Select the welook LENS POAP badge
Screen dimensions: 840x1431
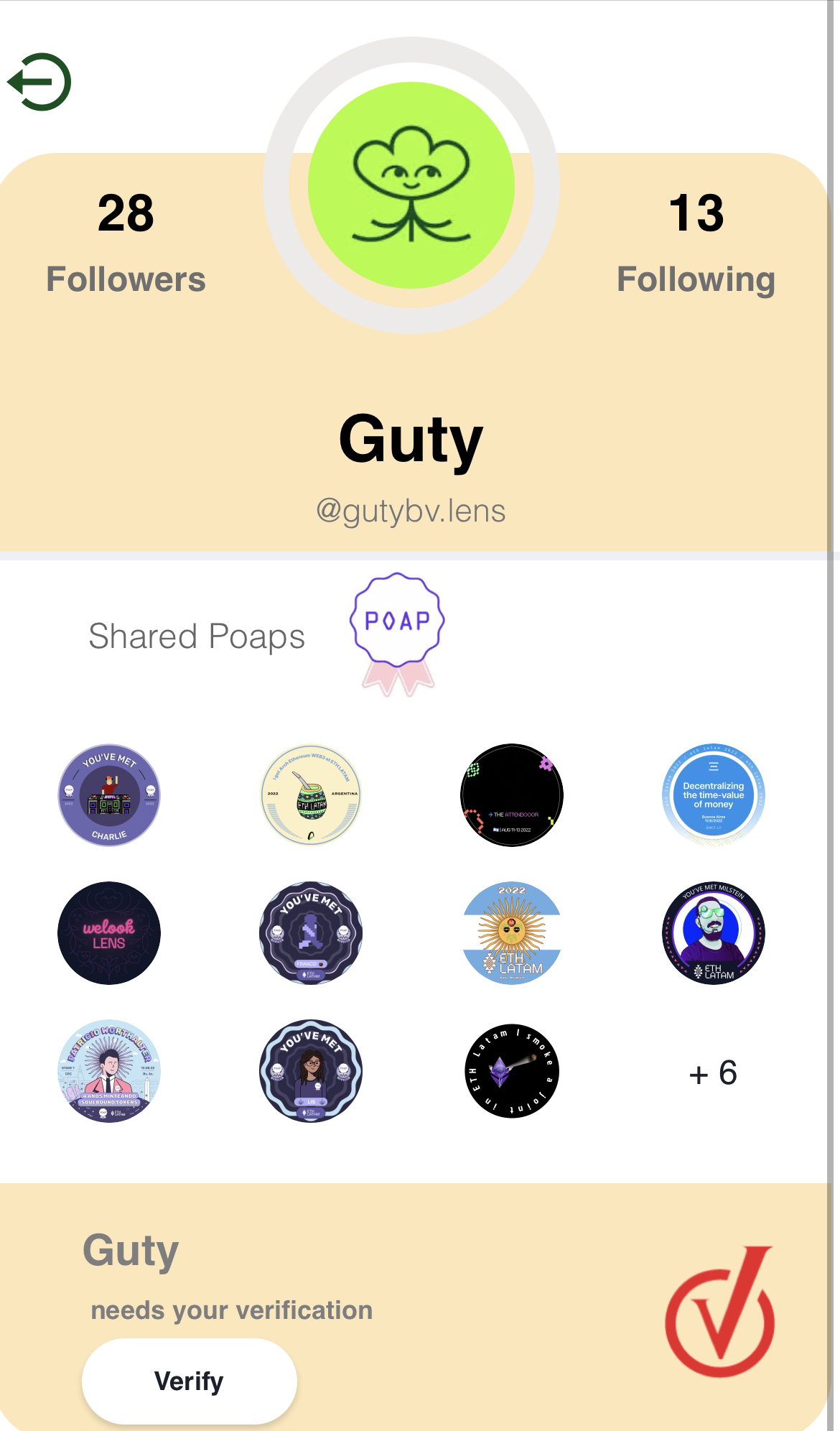click(108, 932)
